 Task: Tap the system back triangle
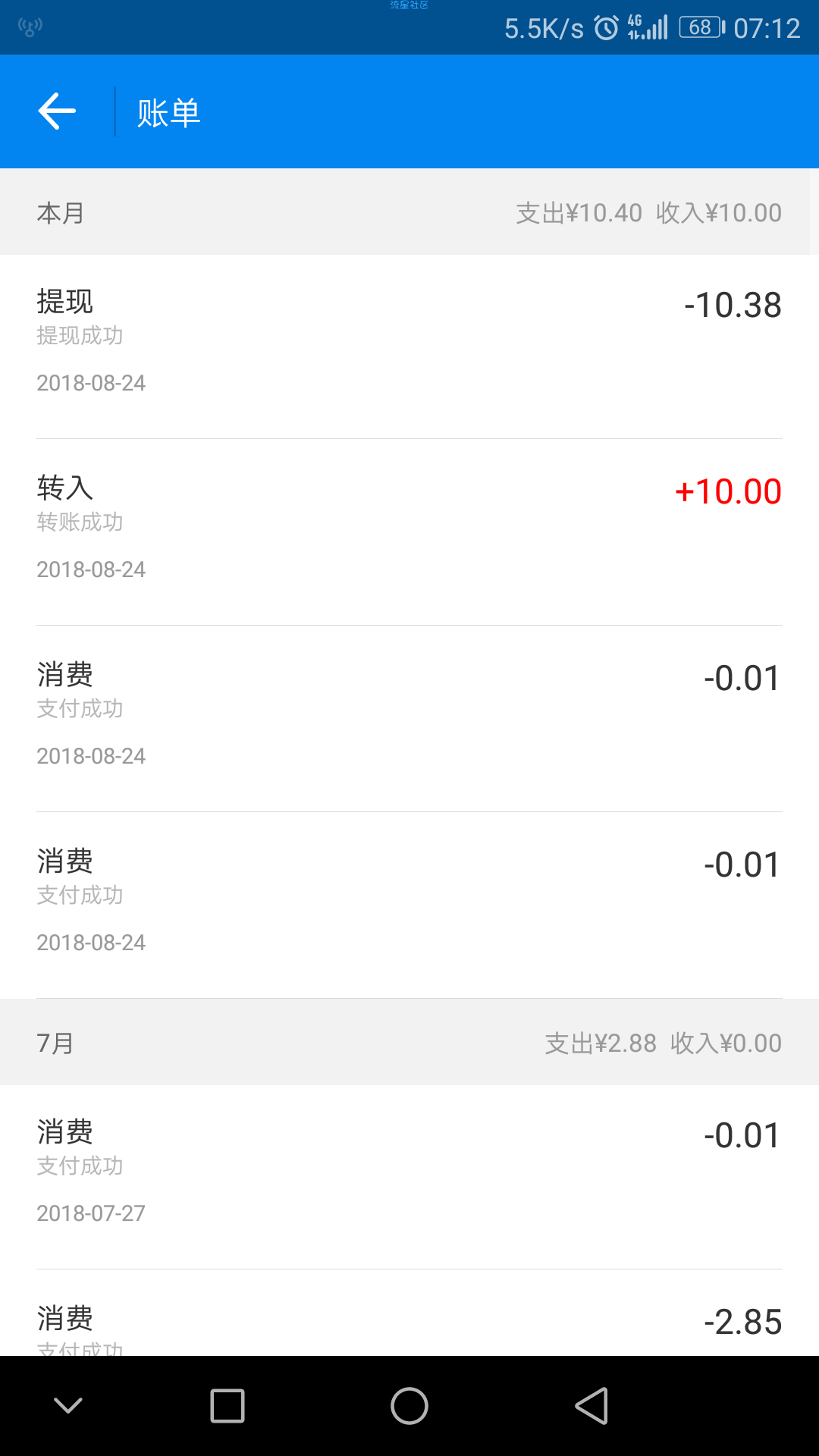[591, 1406]
